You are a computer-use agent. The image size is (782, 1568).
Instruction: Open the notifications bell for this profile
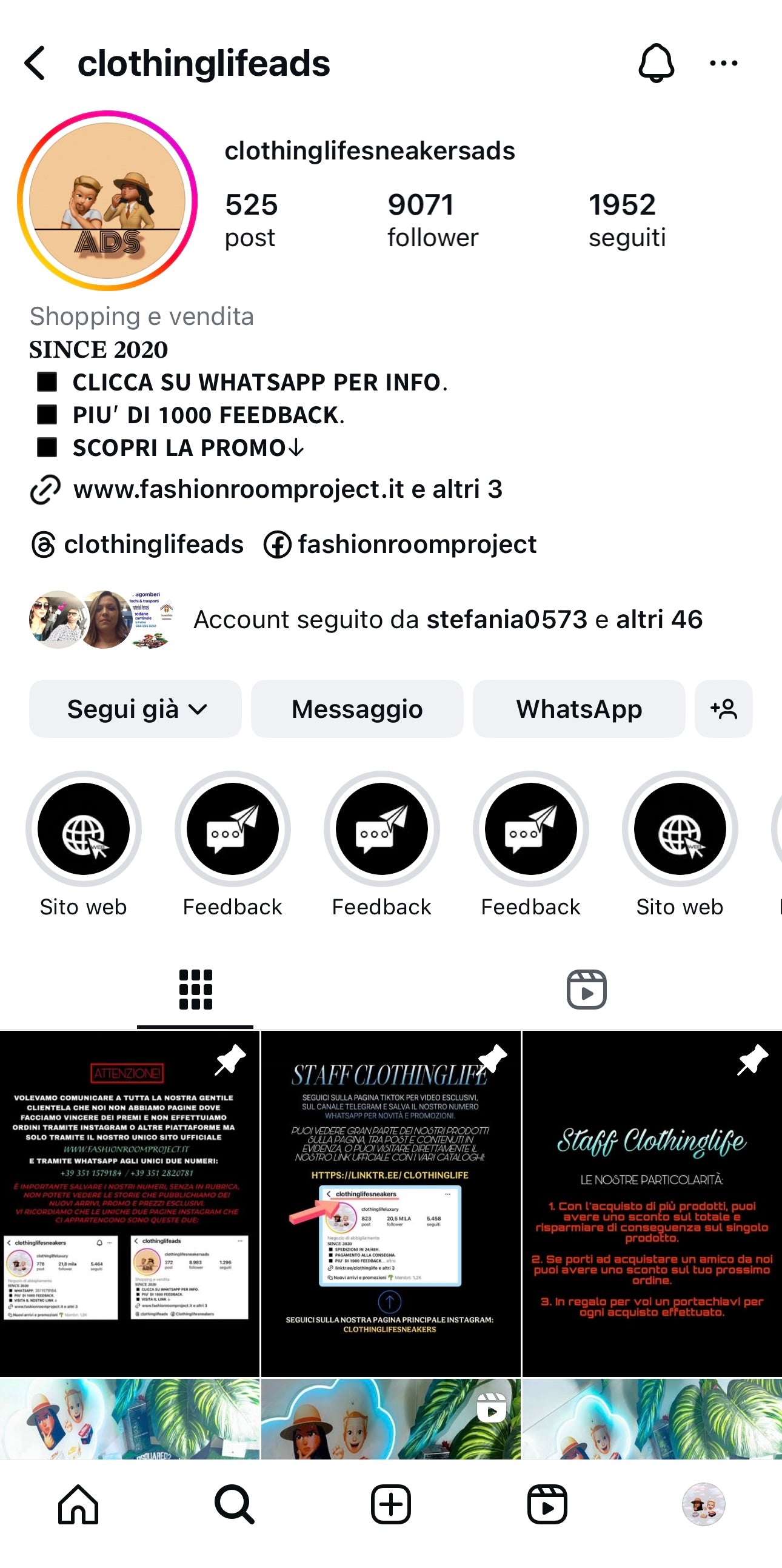656,62
